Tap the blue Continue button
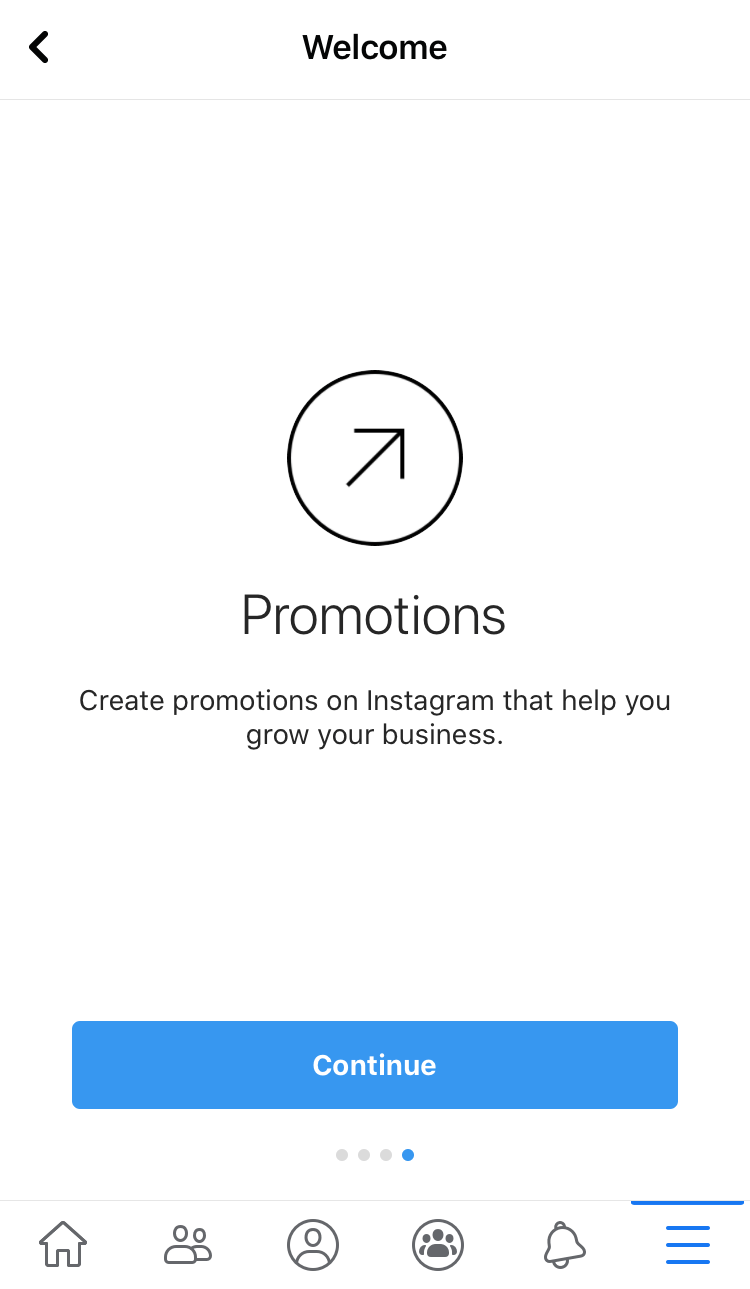 pyautogui.click(x=375, y=1065)
